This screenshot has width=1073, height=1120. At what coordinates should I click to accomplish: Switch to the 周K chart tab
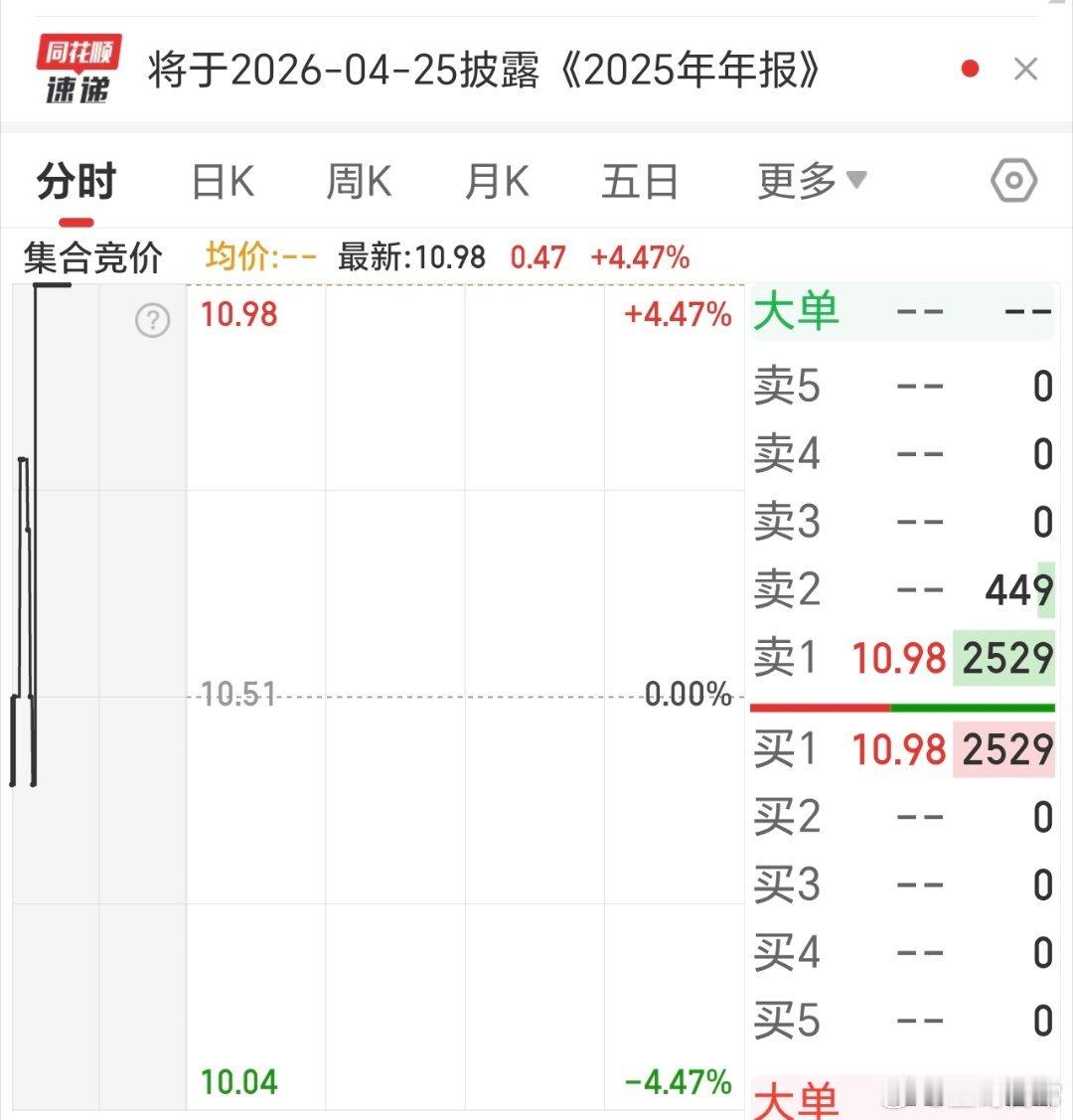pos(358,181)
